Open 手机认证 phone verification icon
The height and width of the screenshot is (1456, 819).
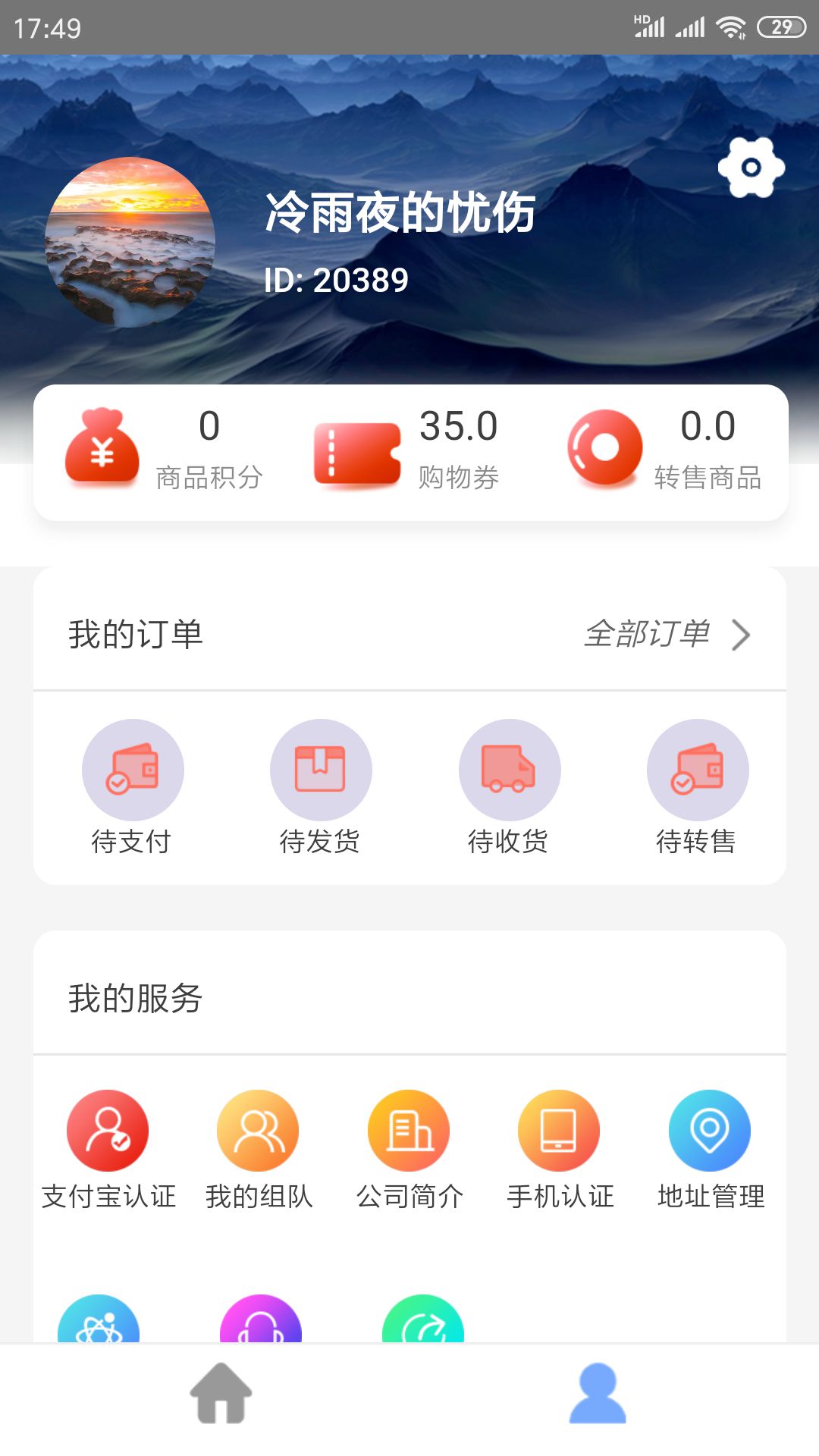[559, 1129]
